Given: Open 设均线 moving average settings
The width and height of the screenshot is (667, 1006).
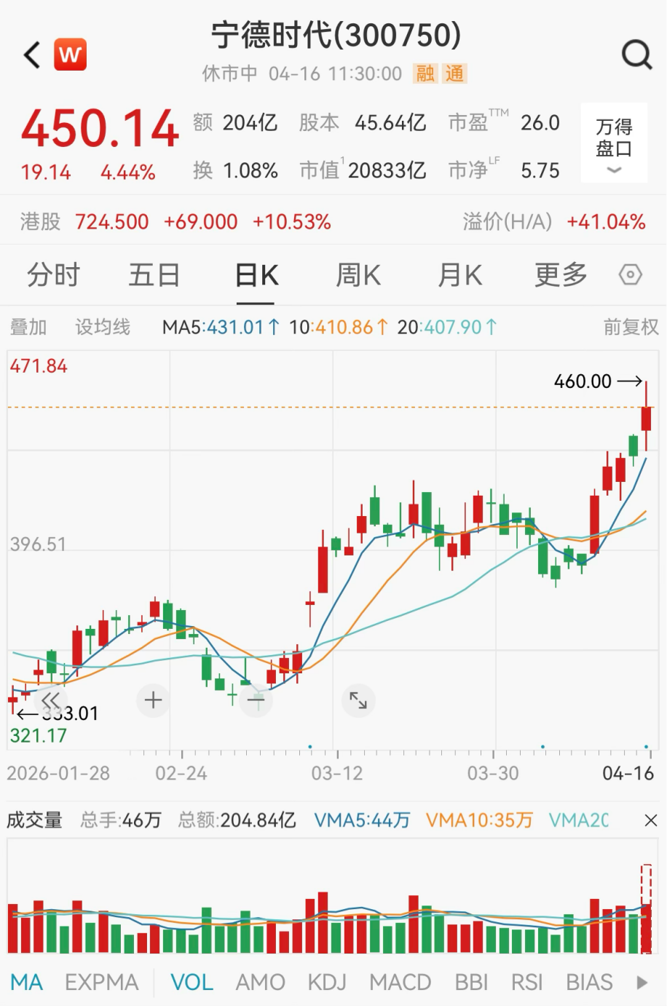Looking at the screenshot, I should [103, 327].
